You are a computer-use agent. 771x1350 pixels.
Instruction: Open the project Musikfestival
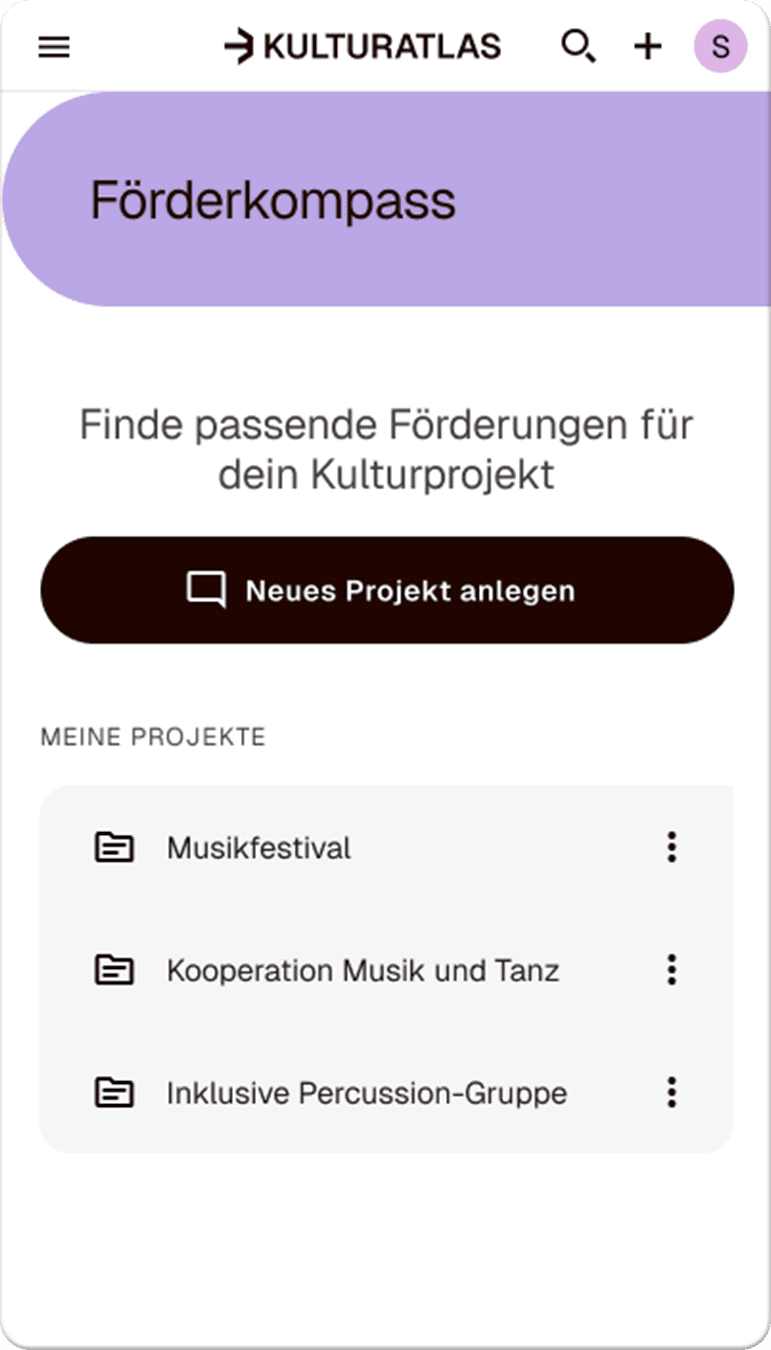pos(258,847)
